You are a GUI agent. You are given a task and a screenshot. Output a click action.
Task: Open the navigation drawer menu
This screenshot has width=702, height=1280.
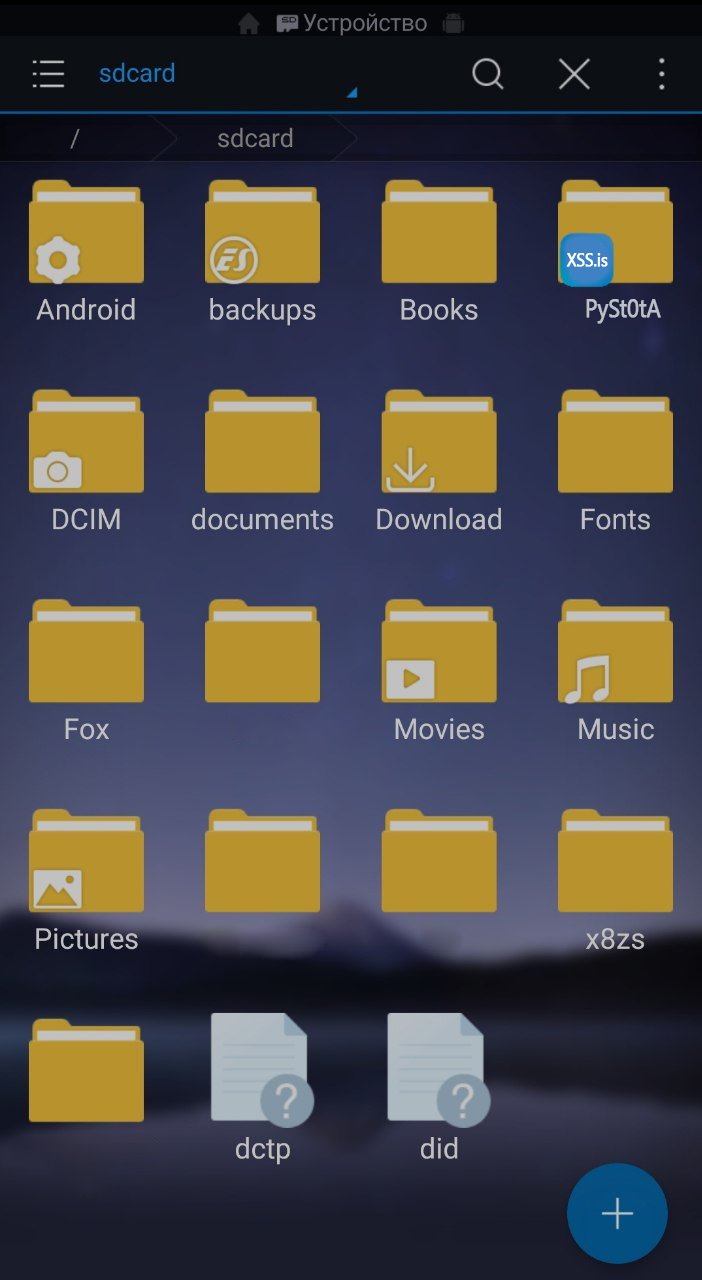pyautogui.click(x=48, y=74)
